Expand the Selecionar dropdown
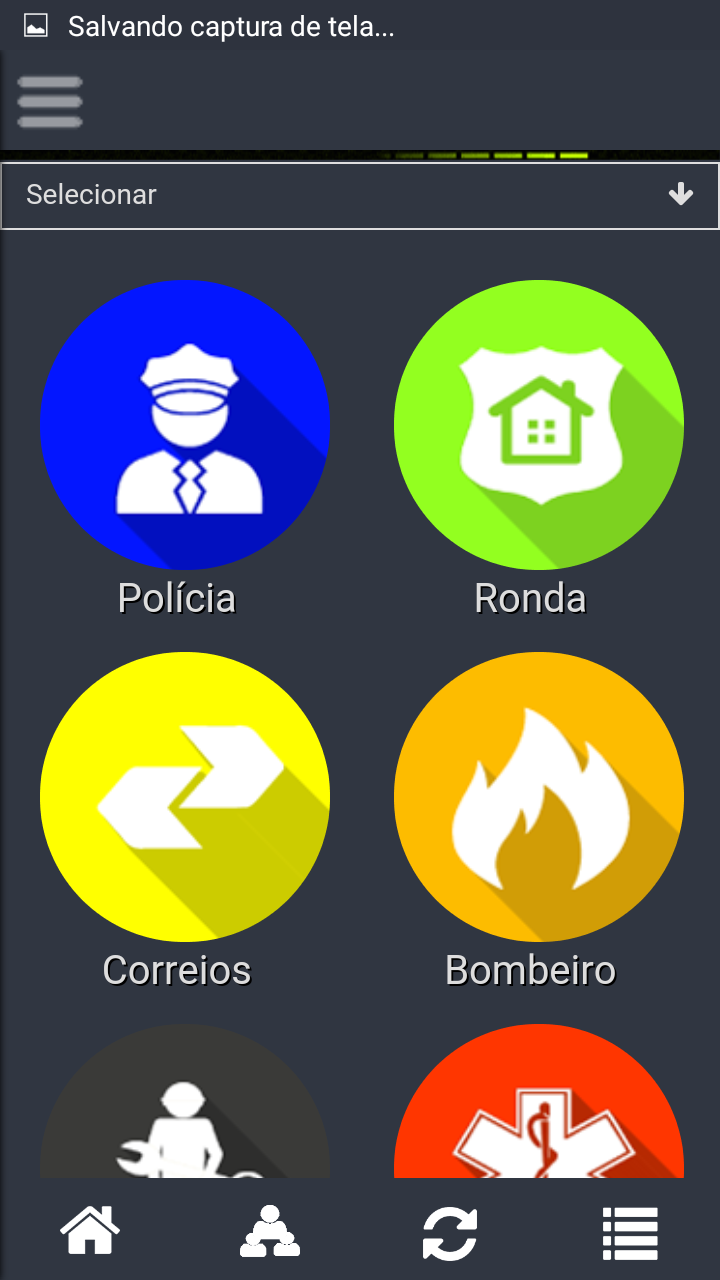 pos(360,195)
